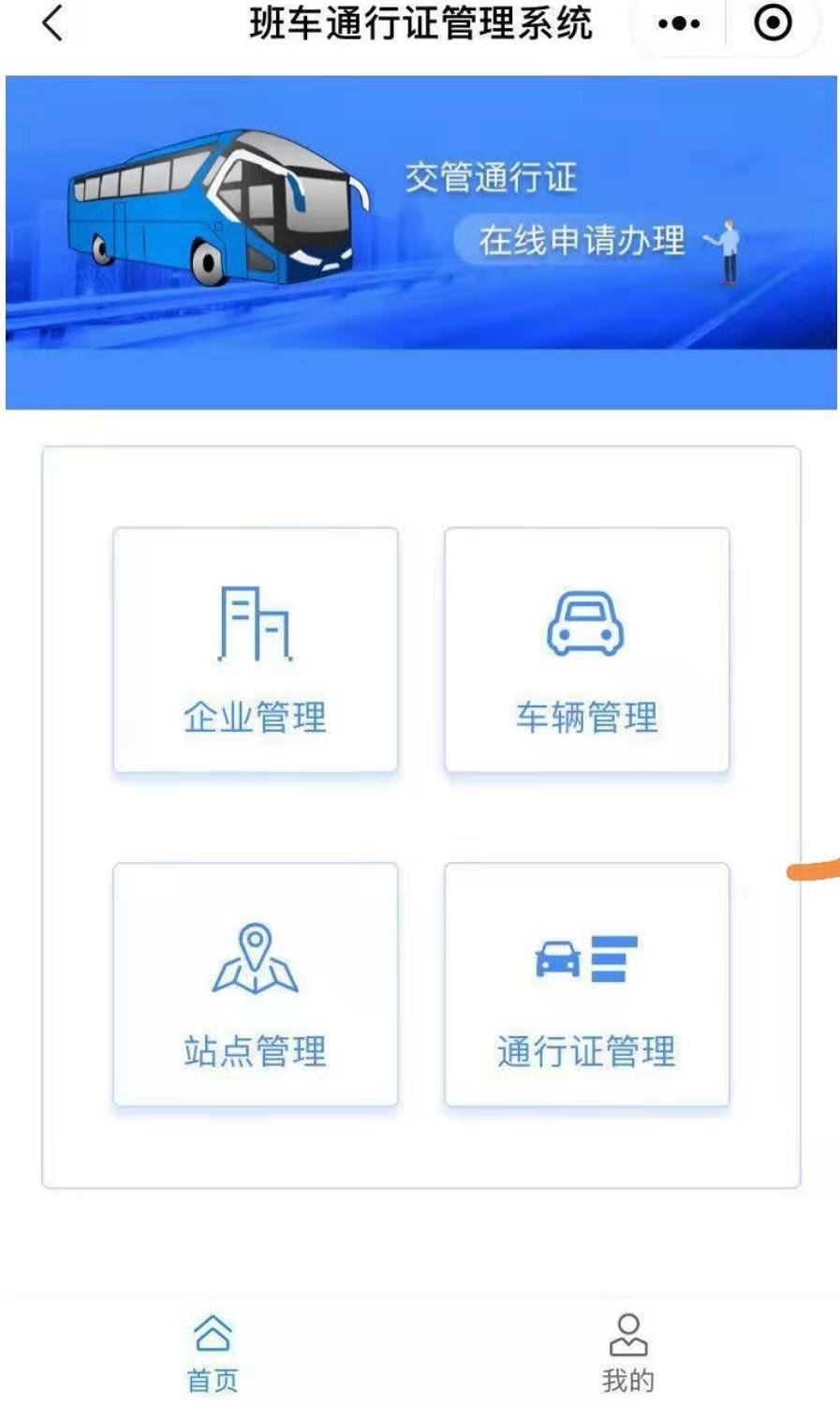This screenshot has width=840, height=1410.
Task: Switch to the 我的 tab
Action: (x=627, y=1353)
